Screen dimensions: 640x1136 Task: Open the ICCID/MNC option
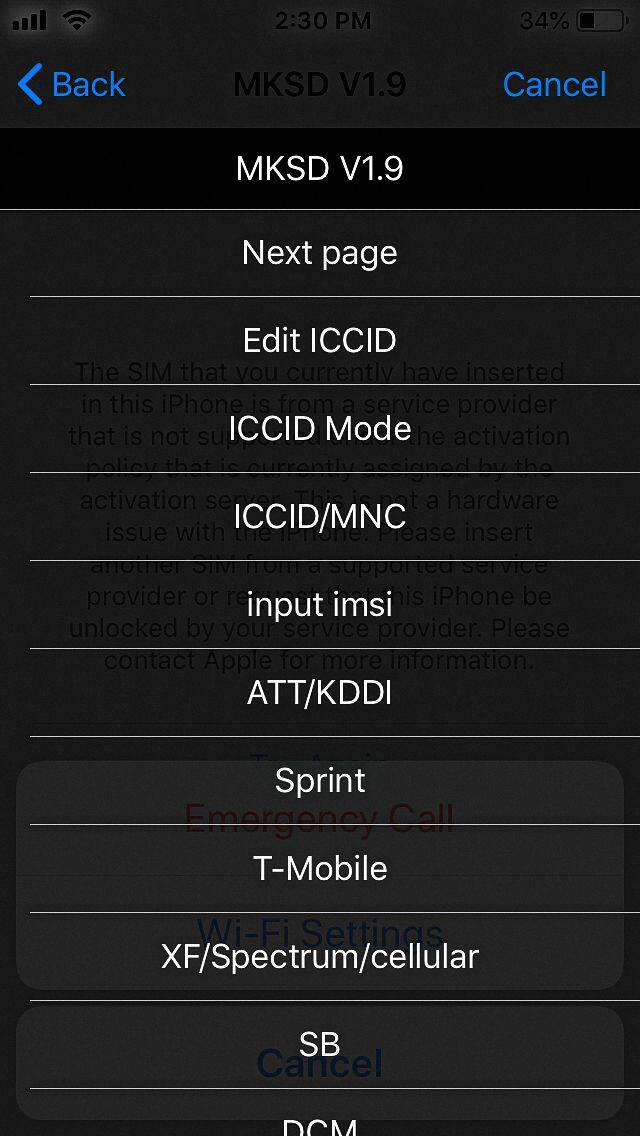[320, 517]
